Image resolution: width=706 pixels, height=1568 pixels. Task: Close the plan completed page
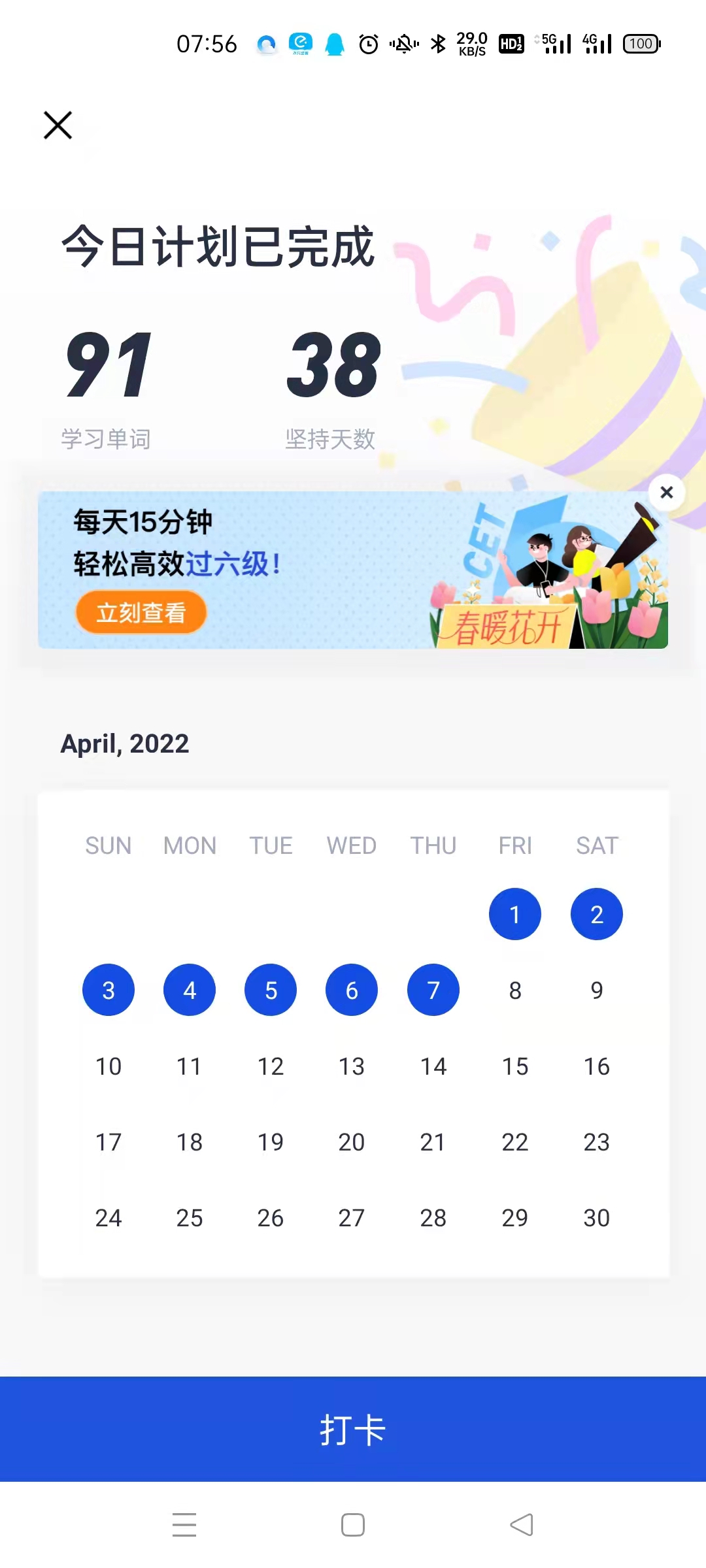click(58, 125)
